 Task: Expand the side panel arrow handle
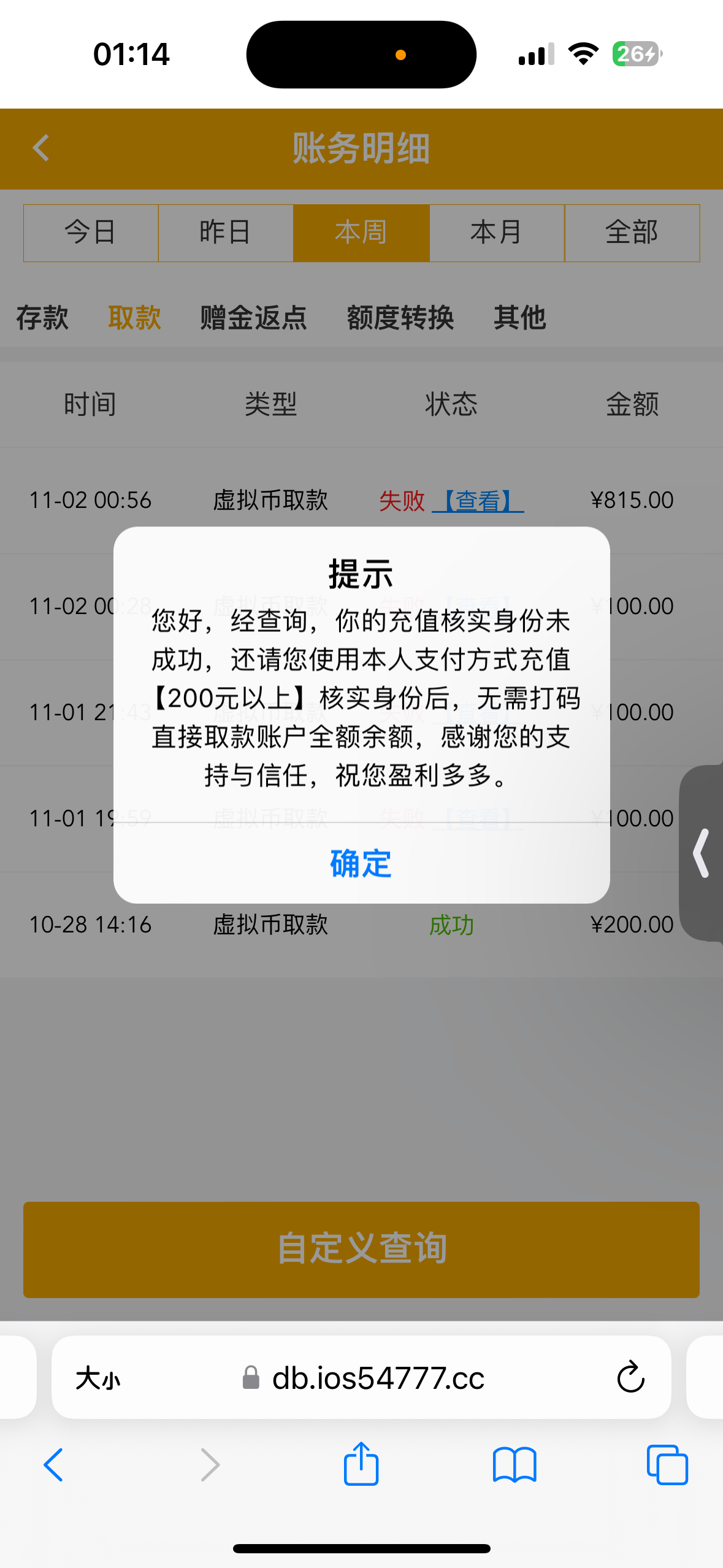[702, 853]
